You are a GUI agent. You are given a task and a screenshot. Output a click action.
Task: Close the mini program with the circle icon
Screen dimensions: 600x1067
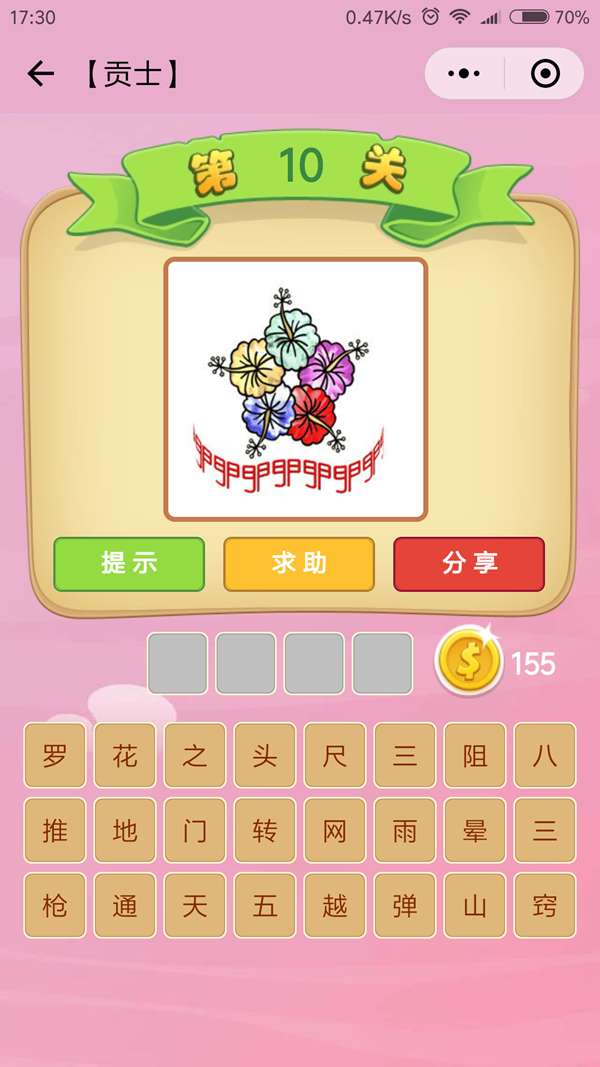[545, 74]
